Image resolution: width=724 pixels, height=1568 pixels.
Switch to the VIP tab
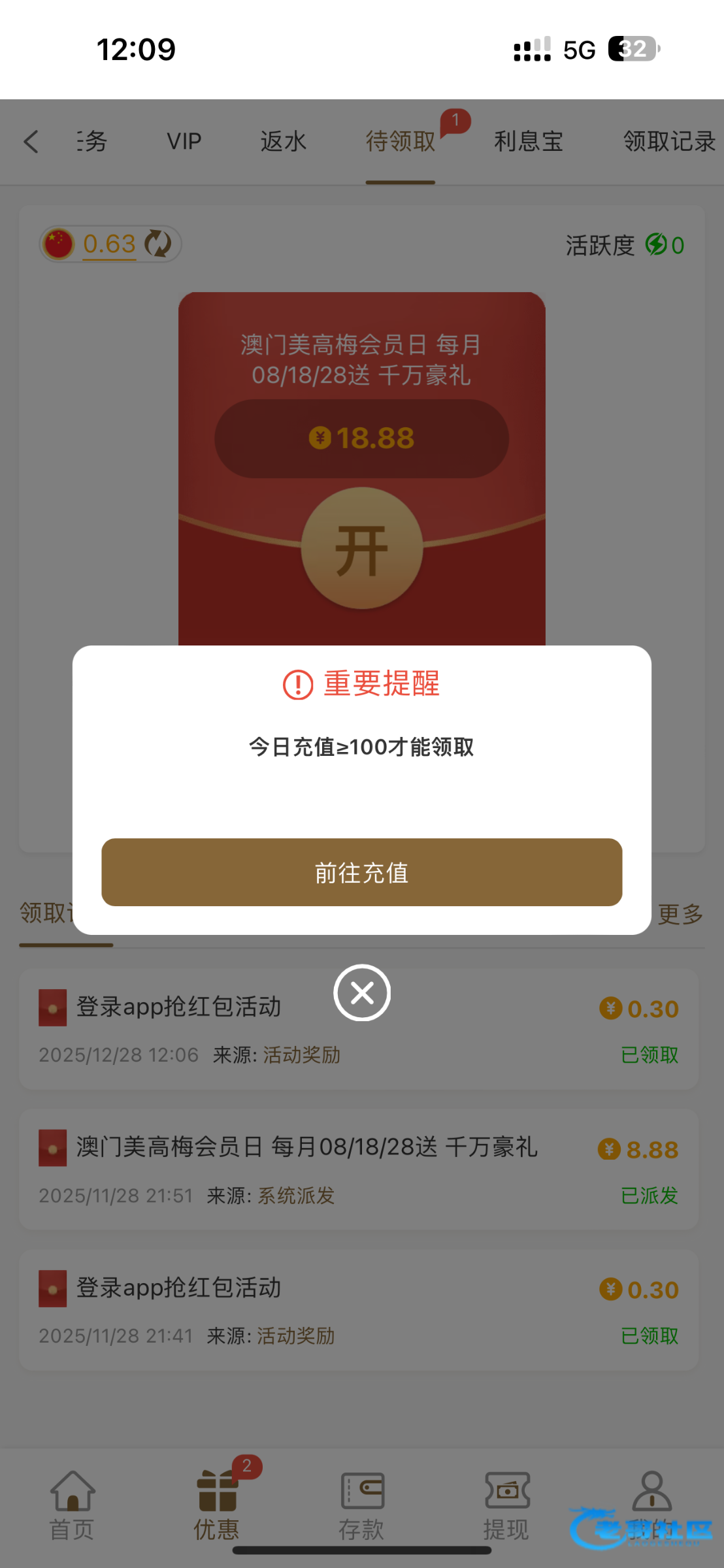point(184,141)
